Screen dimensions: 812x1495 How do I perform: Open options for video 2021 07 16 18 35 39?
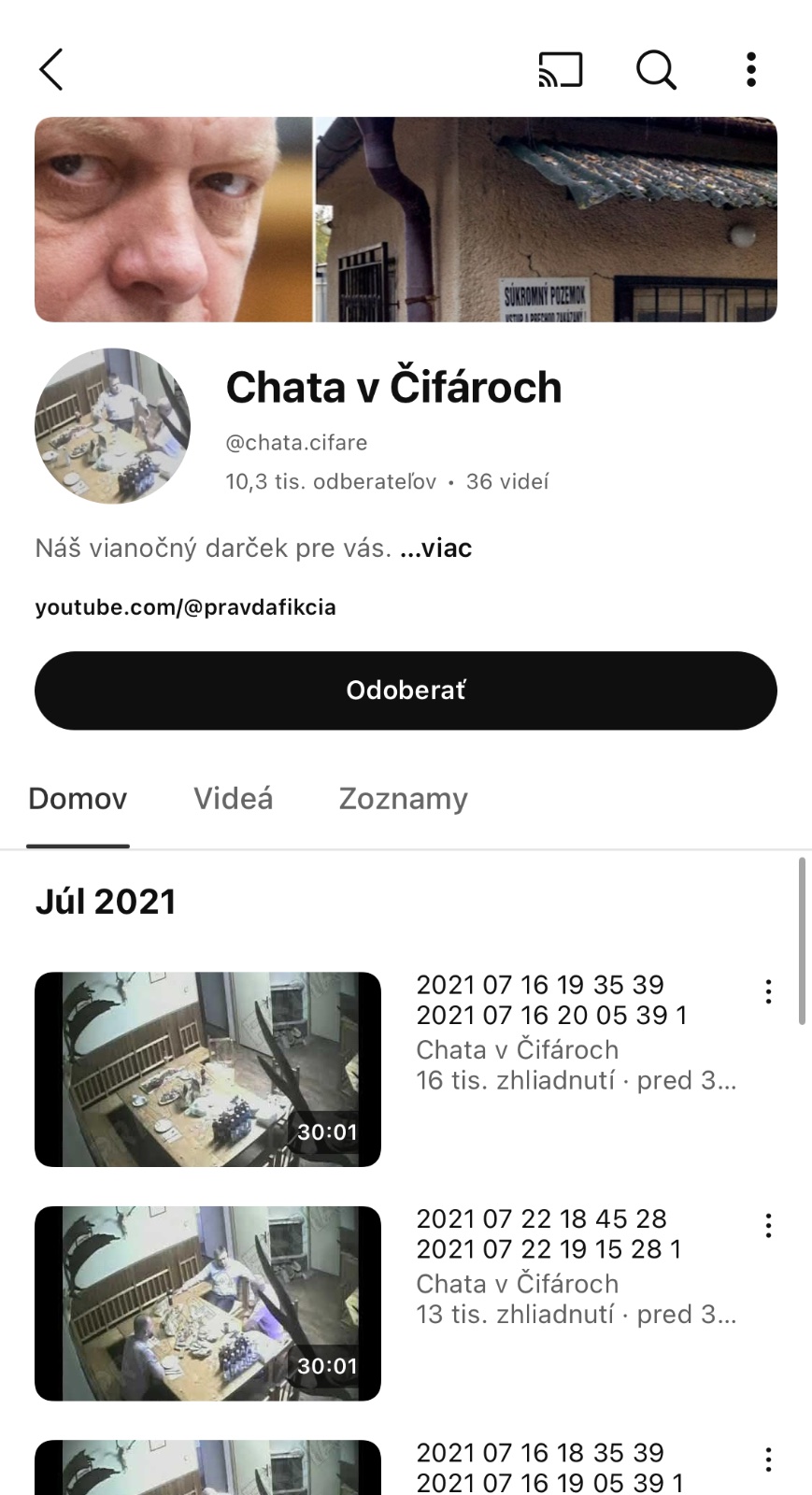[x=768, y=1459]
